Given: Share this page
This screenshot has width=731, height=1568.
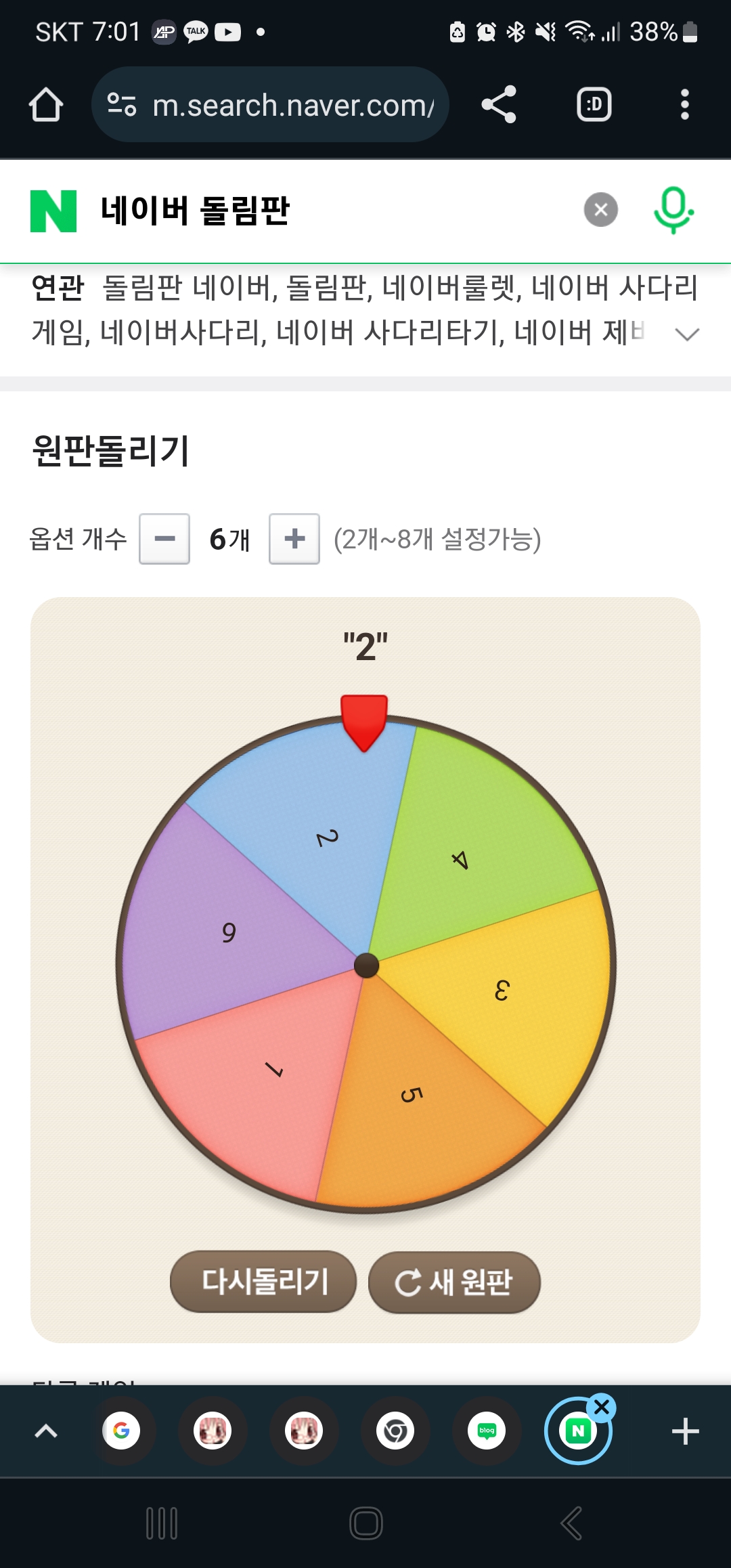Looking at the screenshot, I should click(x=499, y=105).
